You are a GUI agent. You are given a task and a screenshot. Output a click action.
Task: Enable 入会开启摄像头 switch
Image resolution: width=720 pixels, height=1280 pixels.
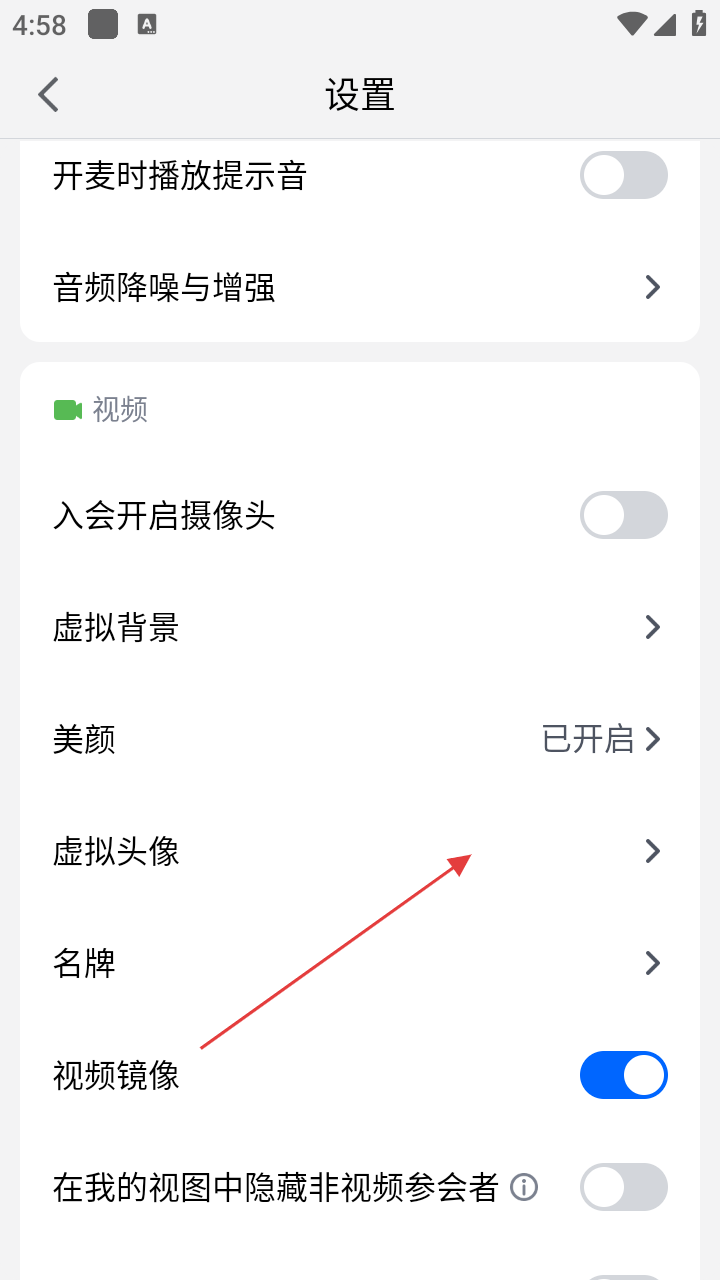pyautogui.click(x=623, y=515)
